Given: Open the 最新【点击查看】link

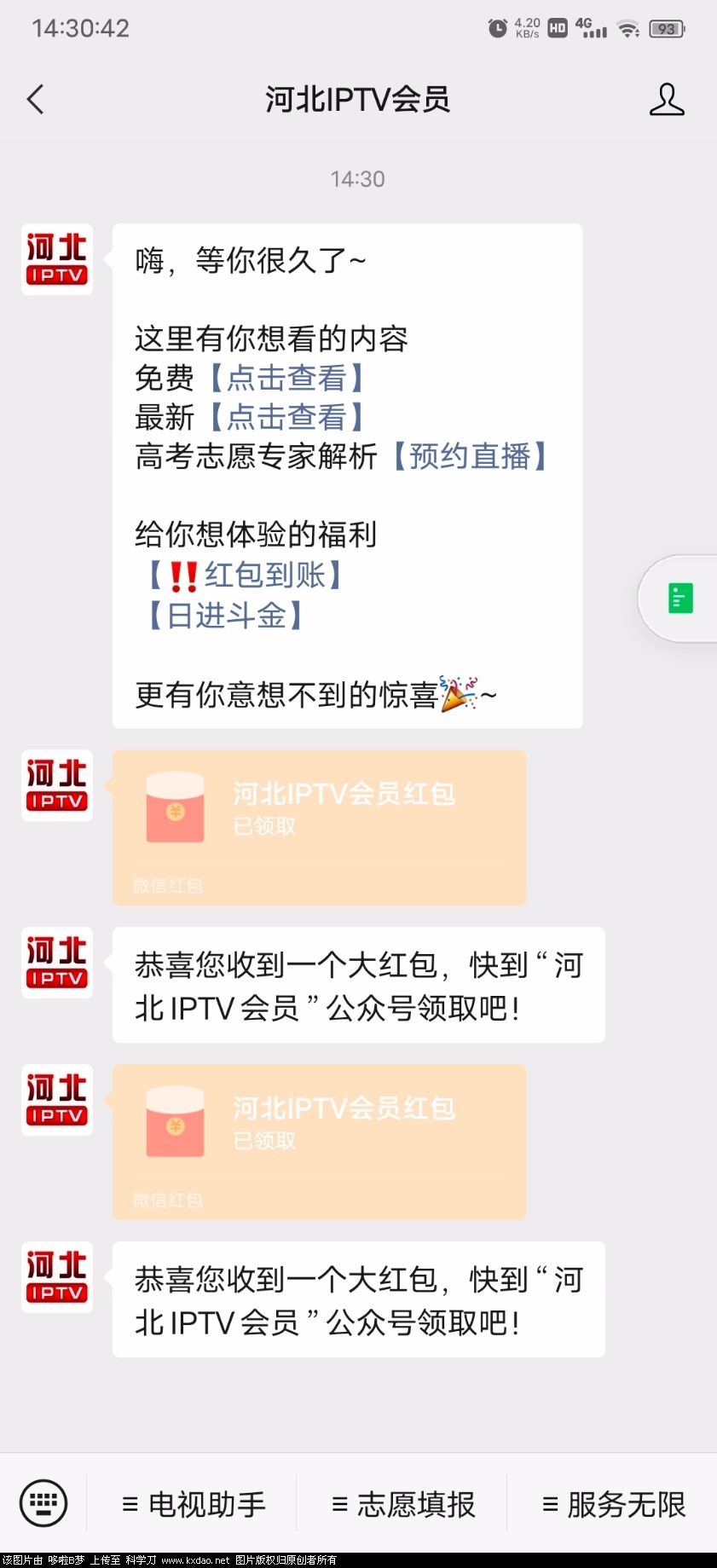Looking at the screenshot, I should click(290, 417).
